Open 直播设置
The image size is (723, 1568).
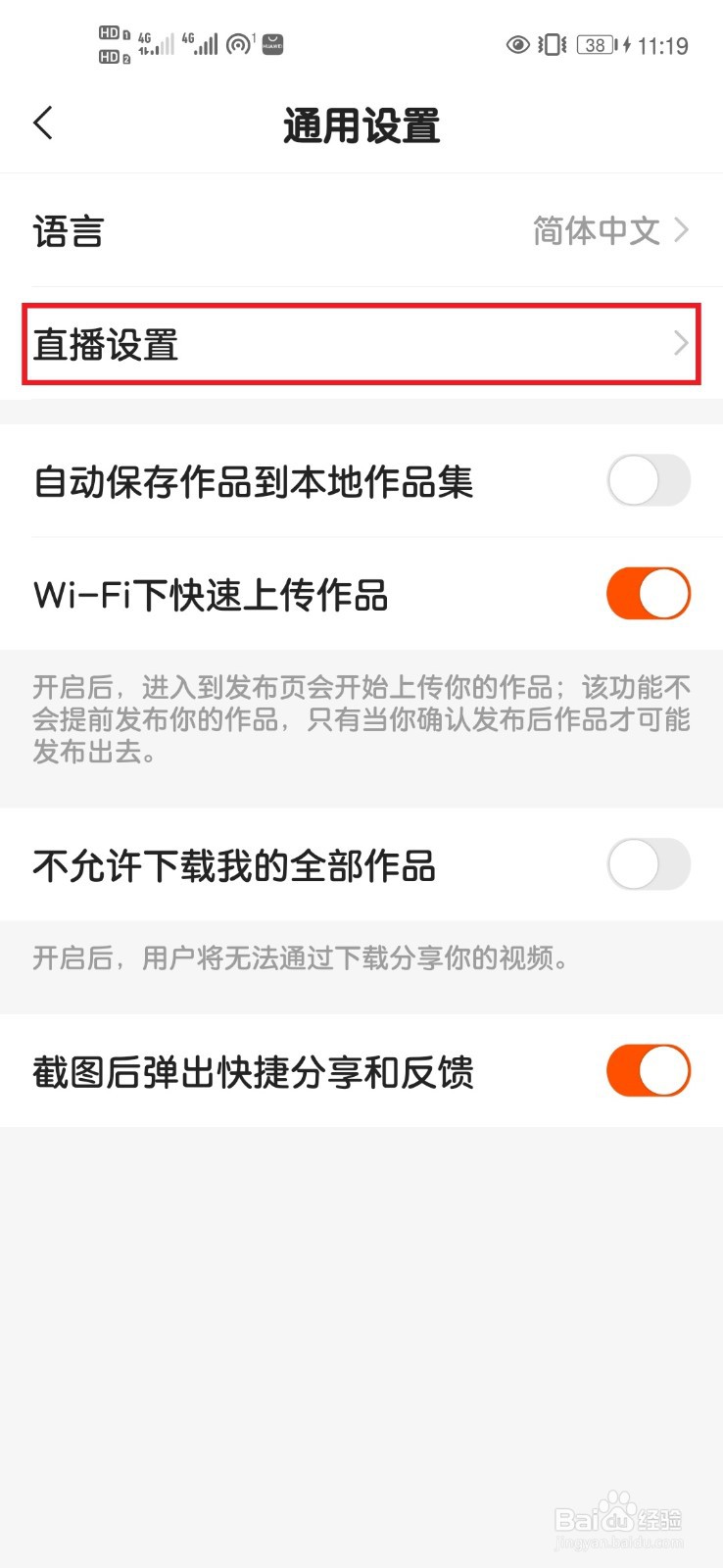point(361,344)
